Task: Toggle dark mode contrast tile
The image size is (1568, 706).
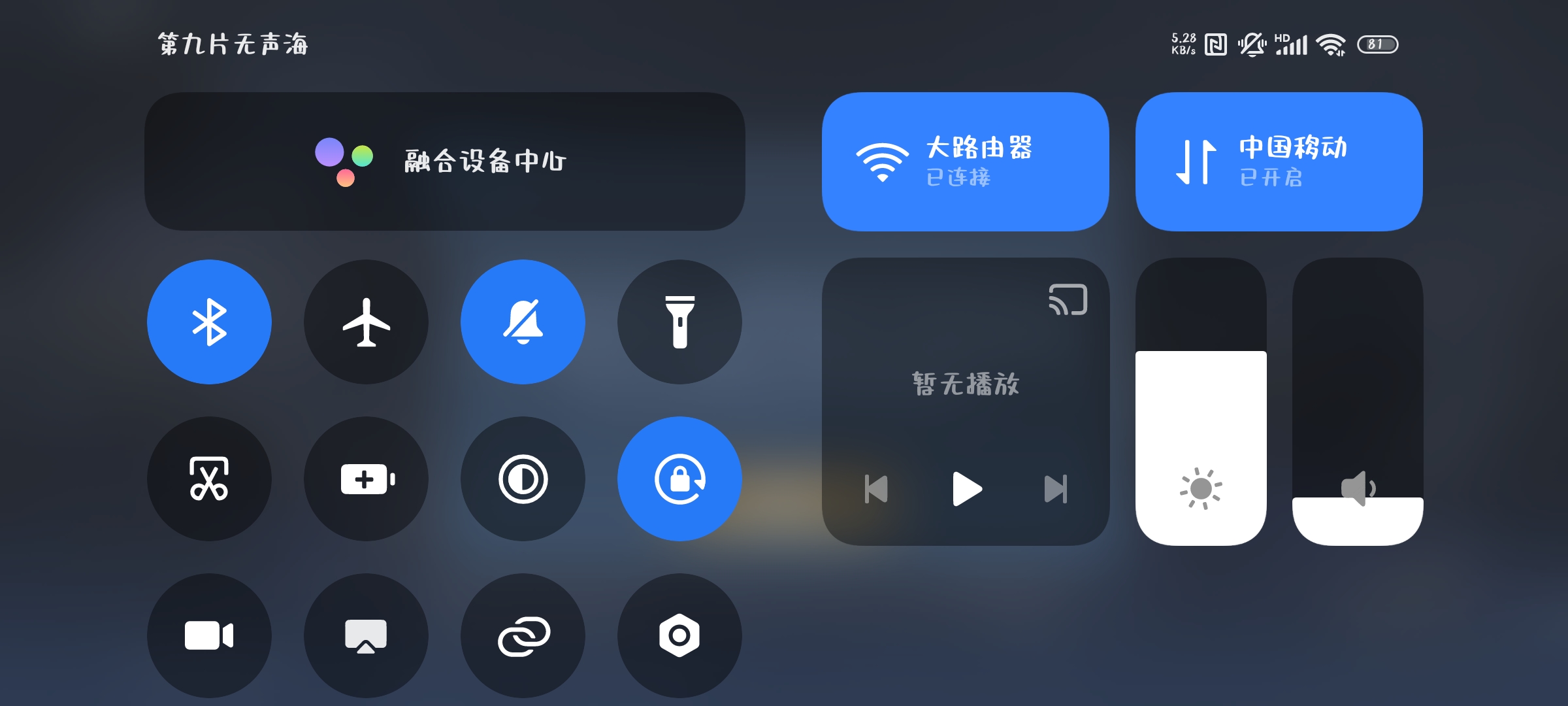Action: click(523, 479)
